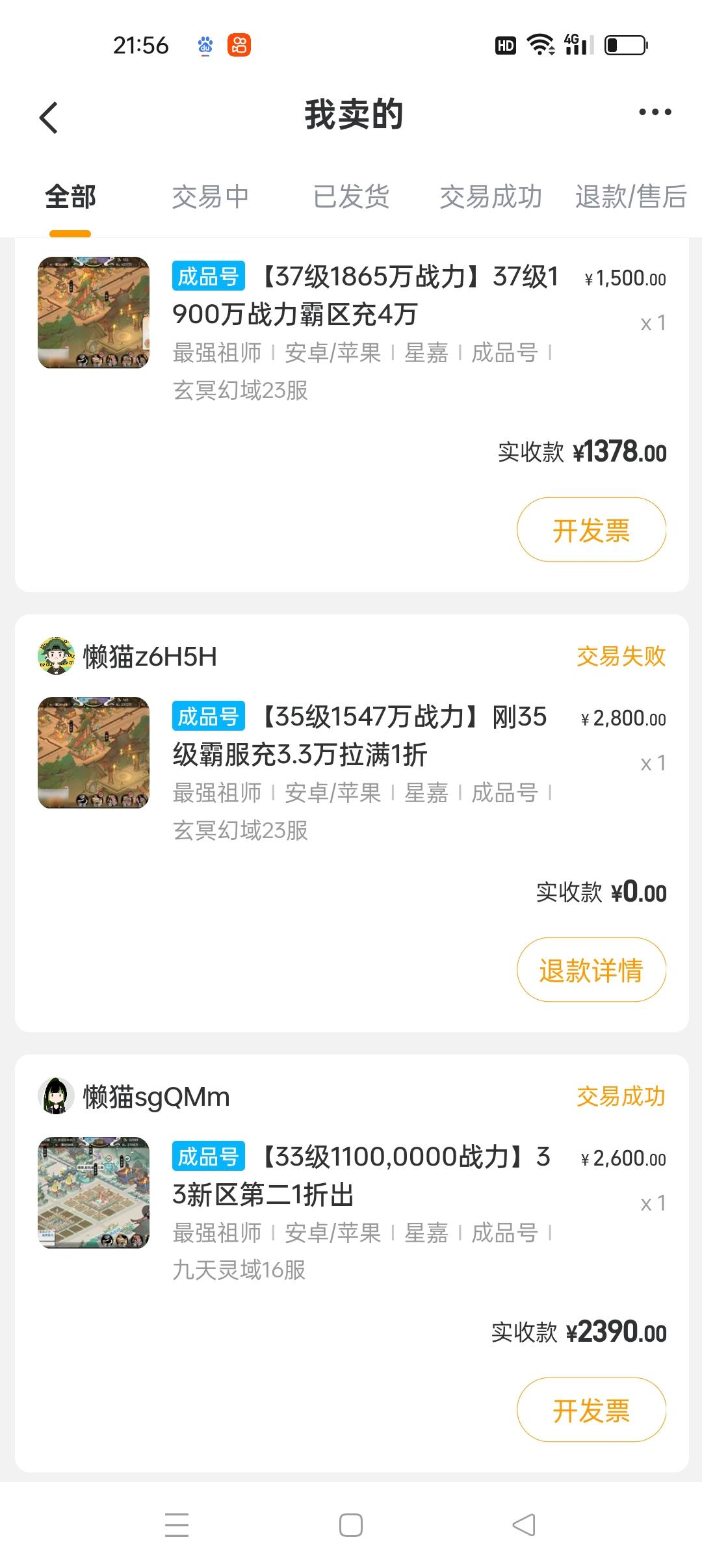702x1568 pixels.
Task: Open 退款详情 for the failed order
Action: click(x=591, y=970)
